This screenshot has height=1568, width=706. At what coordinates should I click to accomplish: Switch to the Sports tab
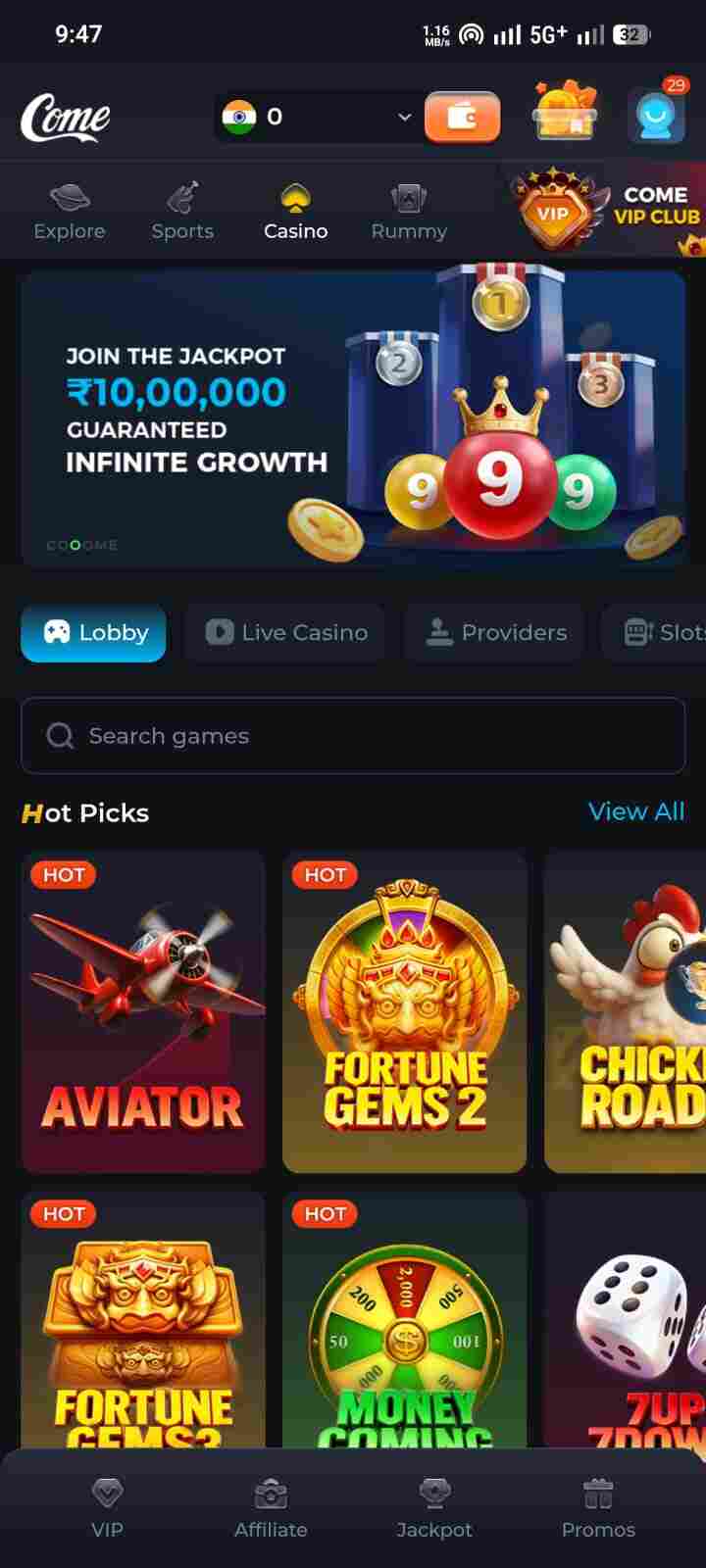tap(182, 212)
